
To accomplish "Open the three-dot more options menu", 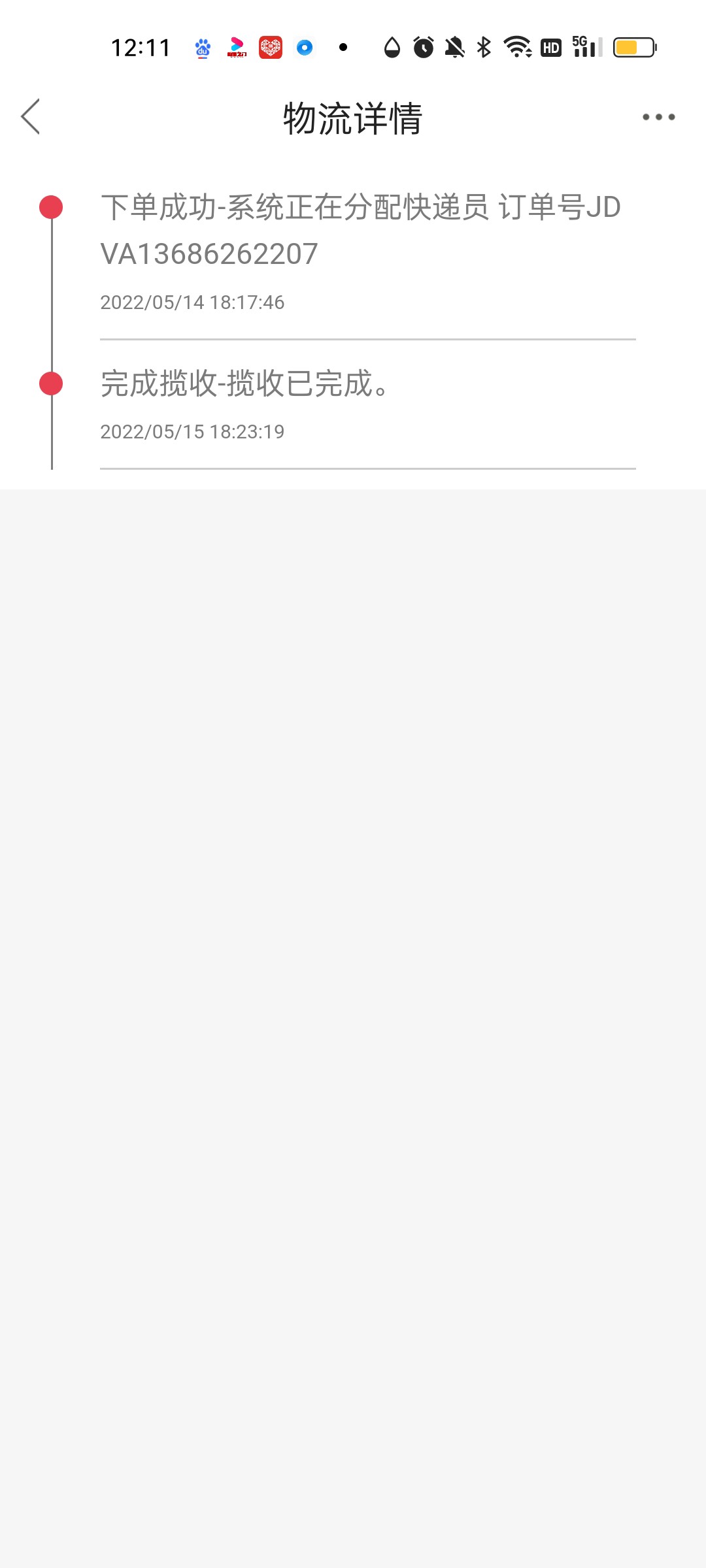I will 658,117.
